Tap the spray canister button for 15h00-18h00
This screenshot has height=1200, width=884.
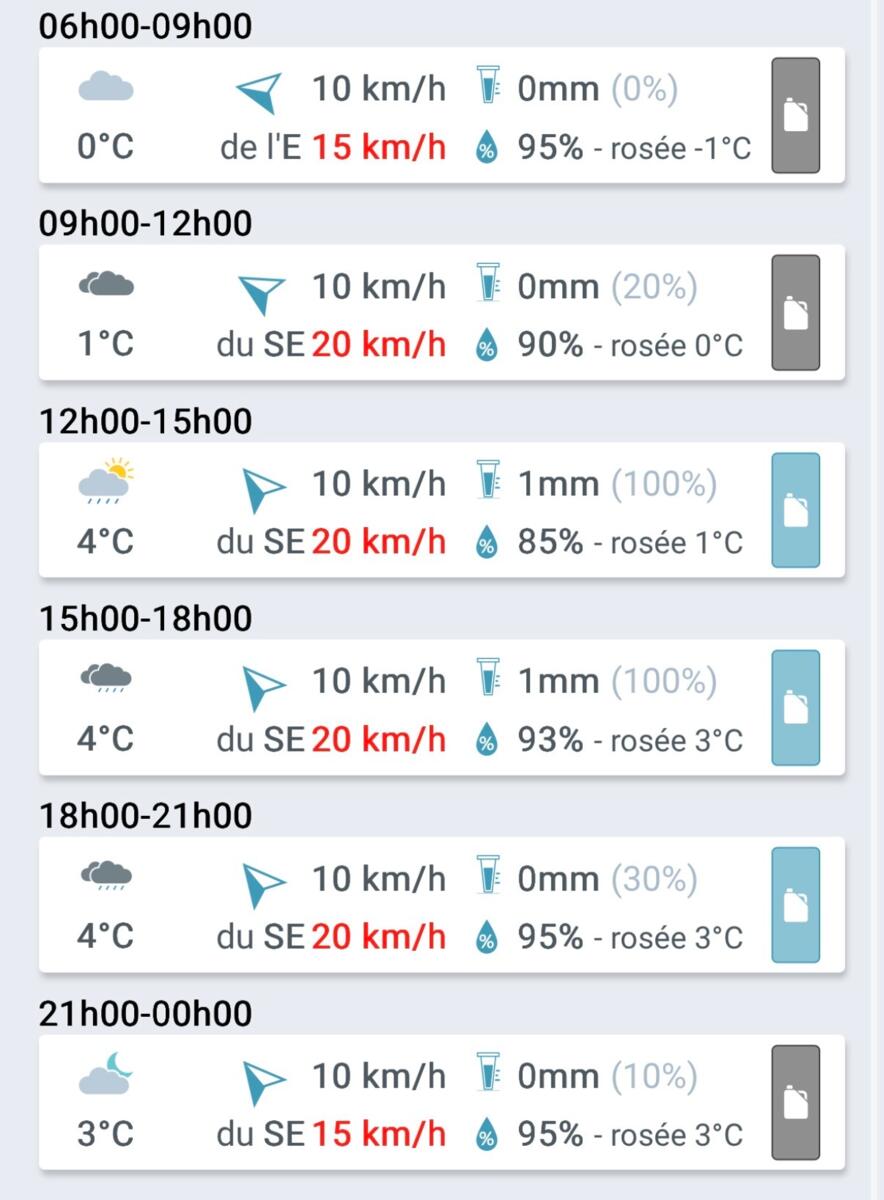point(796,708)
